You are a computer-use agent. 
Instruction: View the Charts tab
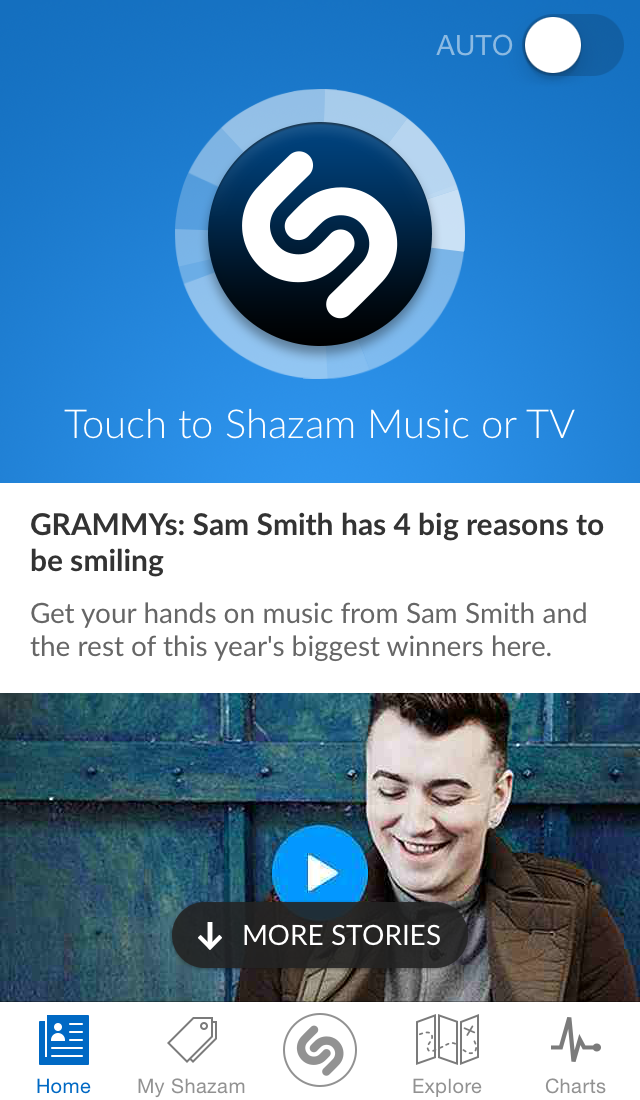pos(575,1054)
